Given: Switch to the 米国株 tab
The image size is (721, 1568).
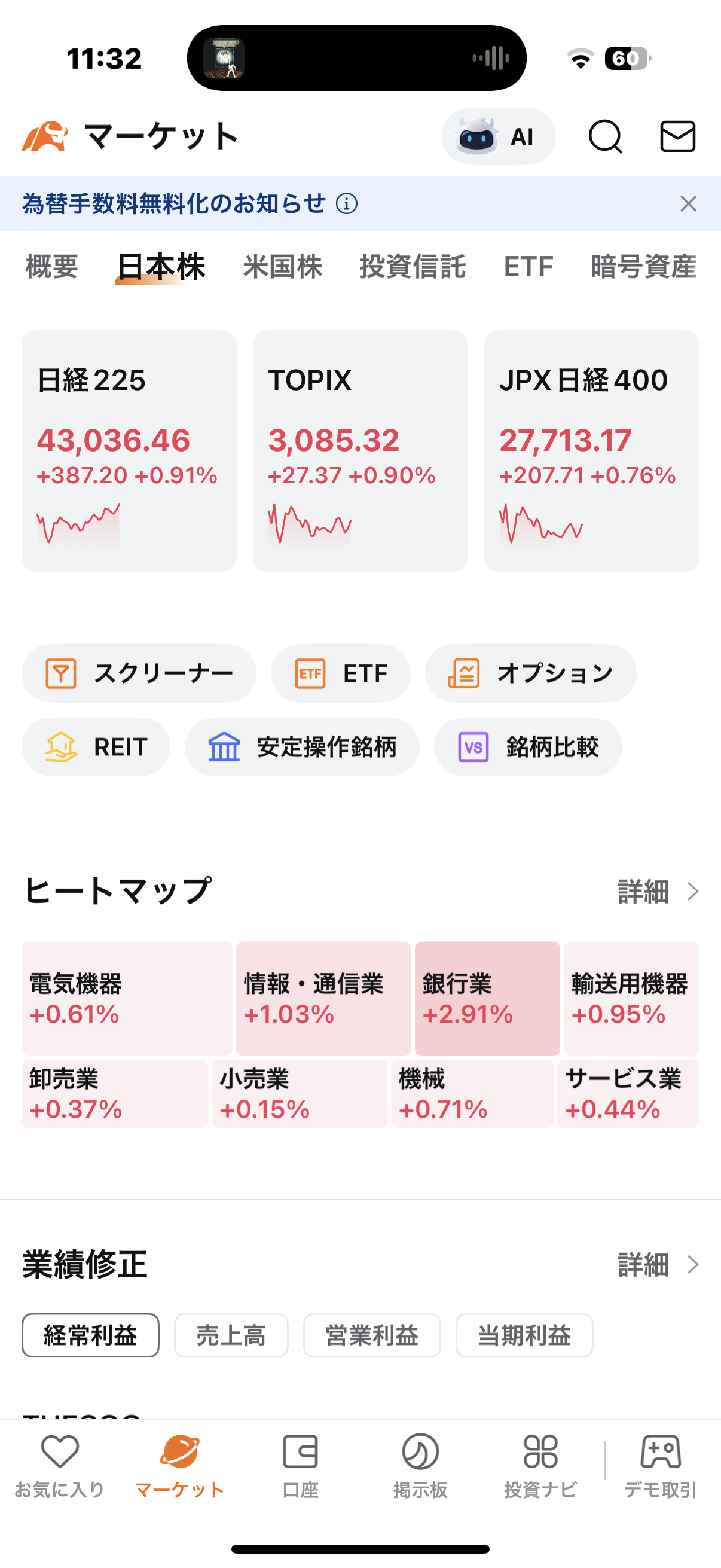Looking at the screenshot, I should coord(282,267).
